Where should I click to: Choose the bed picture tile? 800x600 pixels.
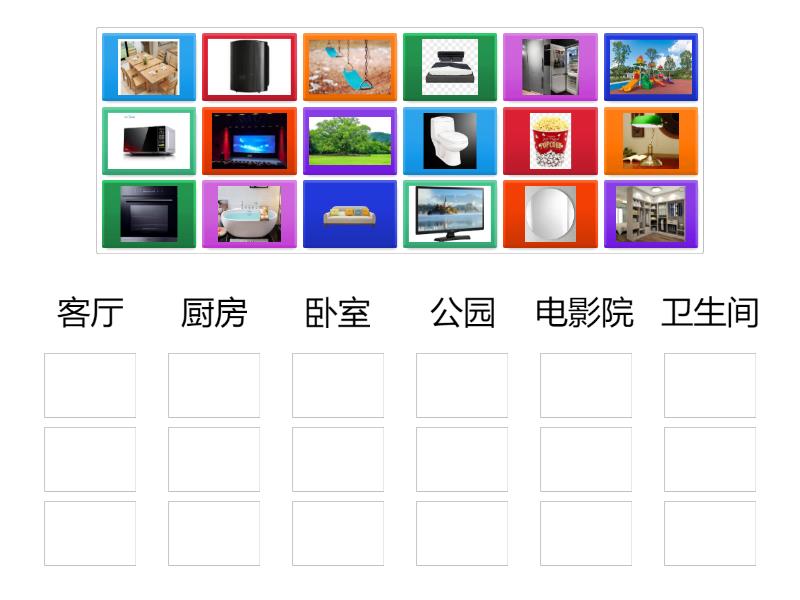click(449, 67)
